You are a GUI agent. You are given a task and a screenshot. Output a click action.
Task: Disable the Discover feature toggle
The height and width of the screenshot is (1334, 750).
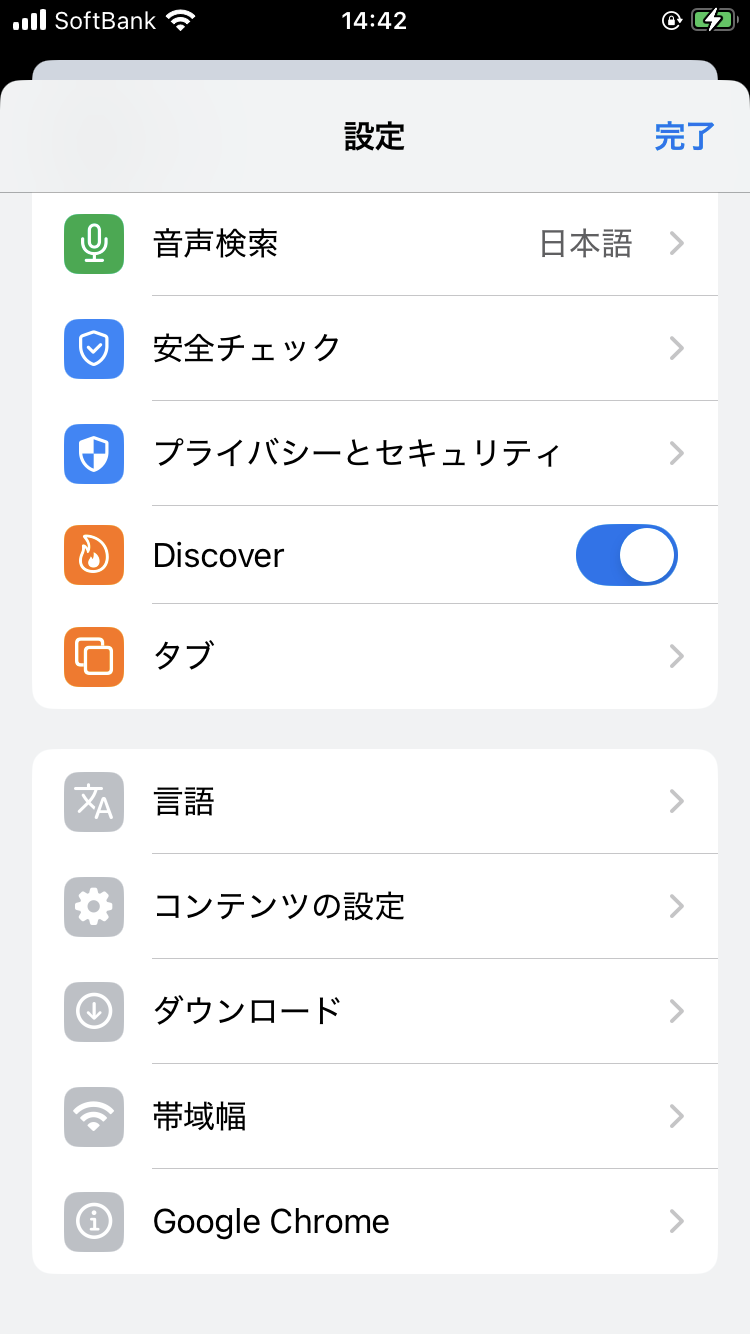pos(626,555)
